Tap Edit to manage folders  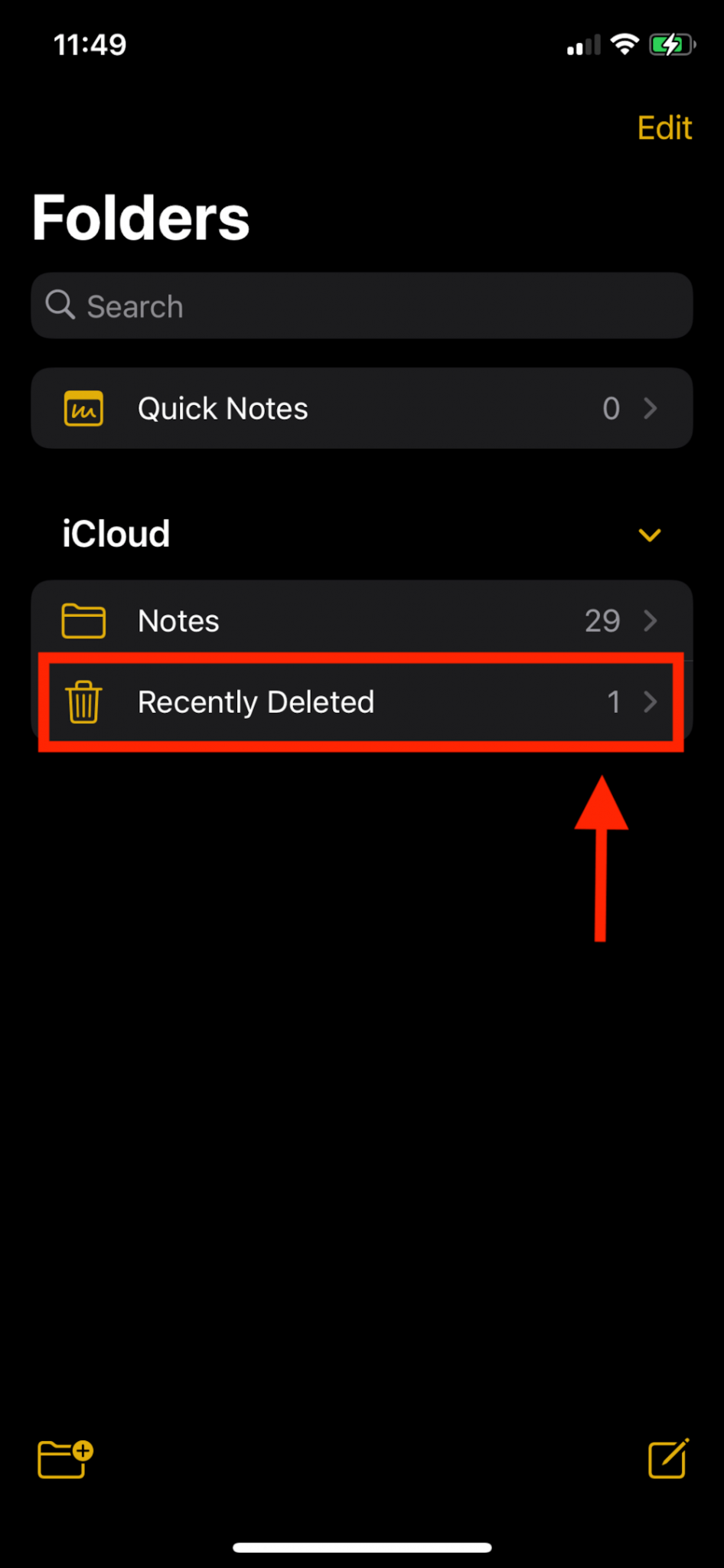coord(664,128)
